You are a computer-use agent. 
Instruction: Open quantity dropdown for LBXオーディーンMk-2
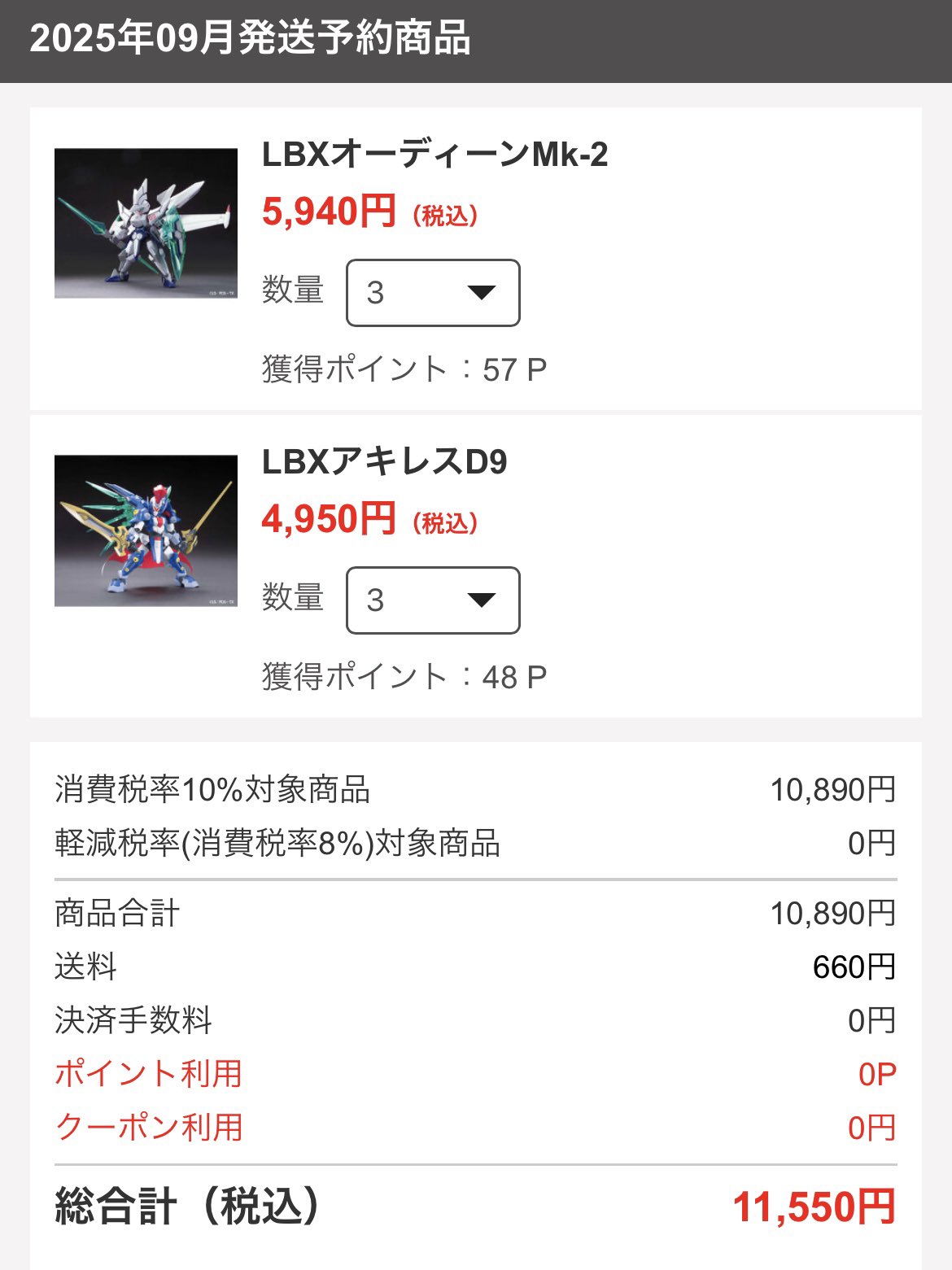433,293
